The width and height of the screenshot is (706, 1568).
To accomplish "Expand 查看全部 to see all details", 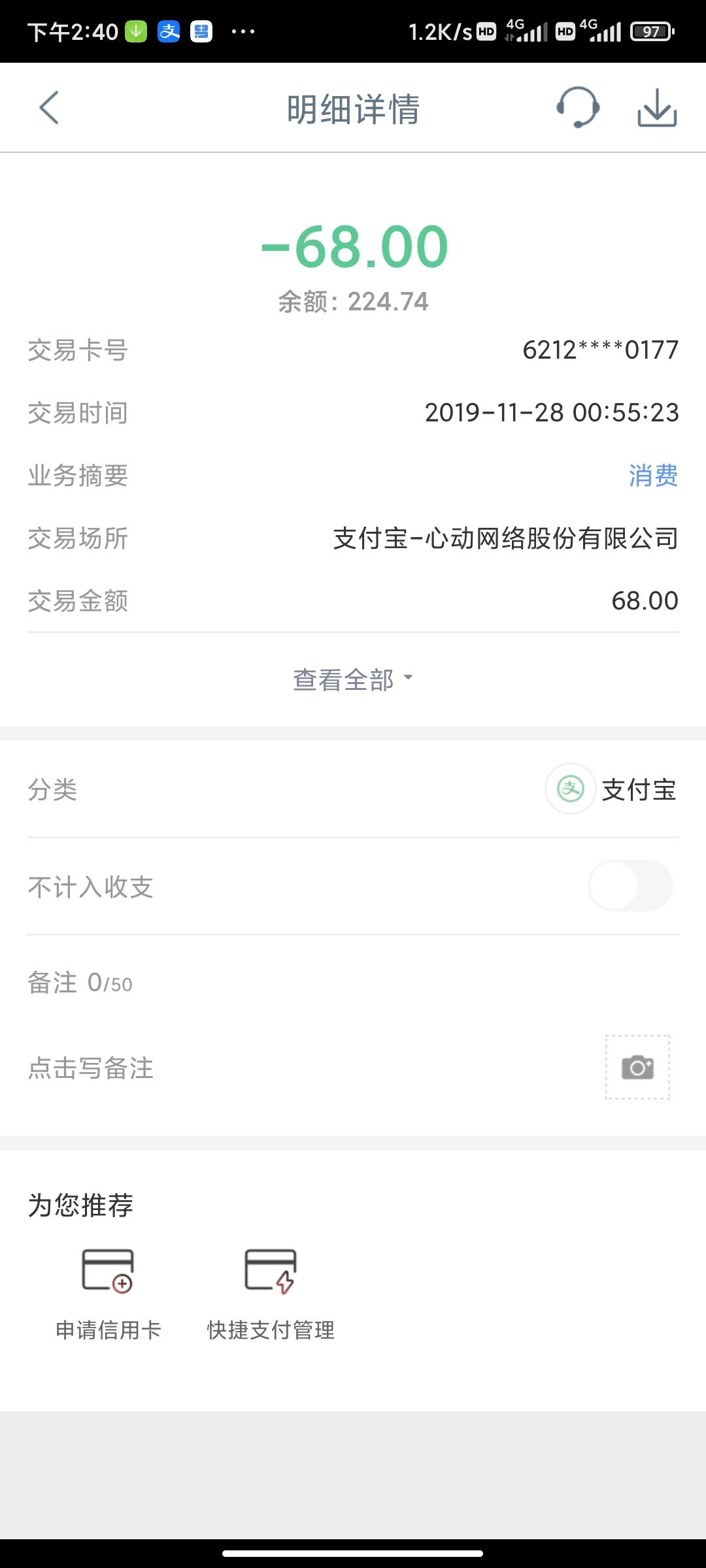I will [x=353, y=679].
